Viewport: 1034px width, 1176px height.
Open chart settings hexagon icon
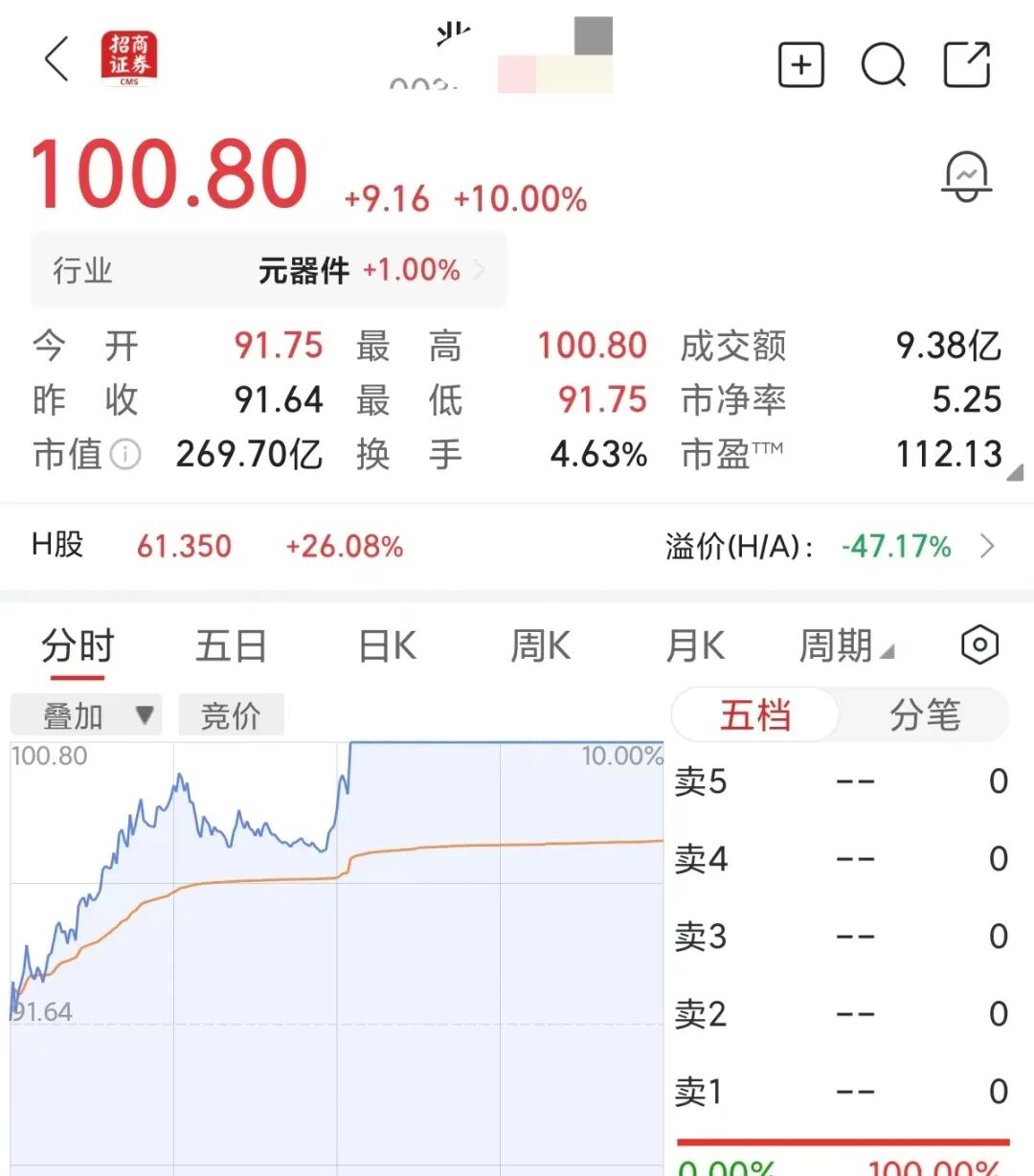coord(979,645)
